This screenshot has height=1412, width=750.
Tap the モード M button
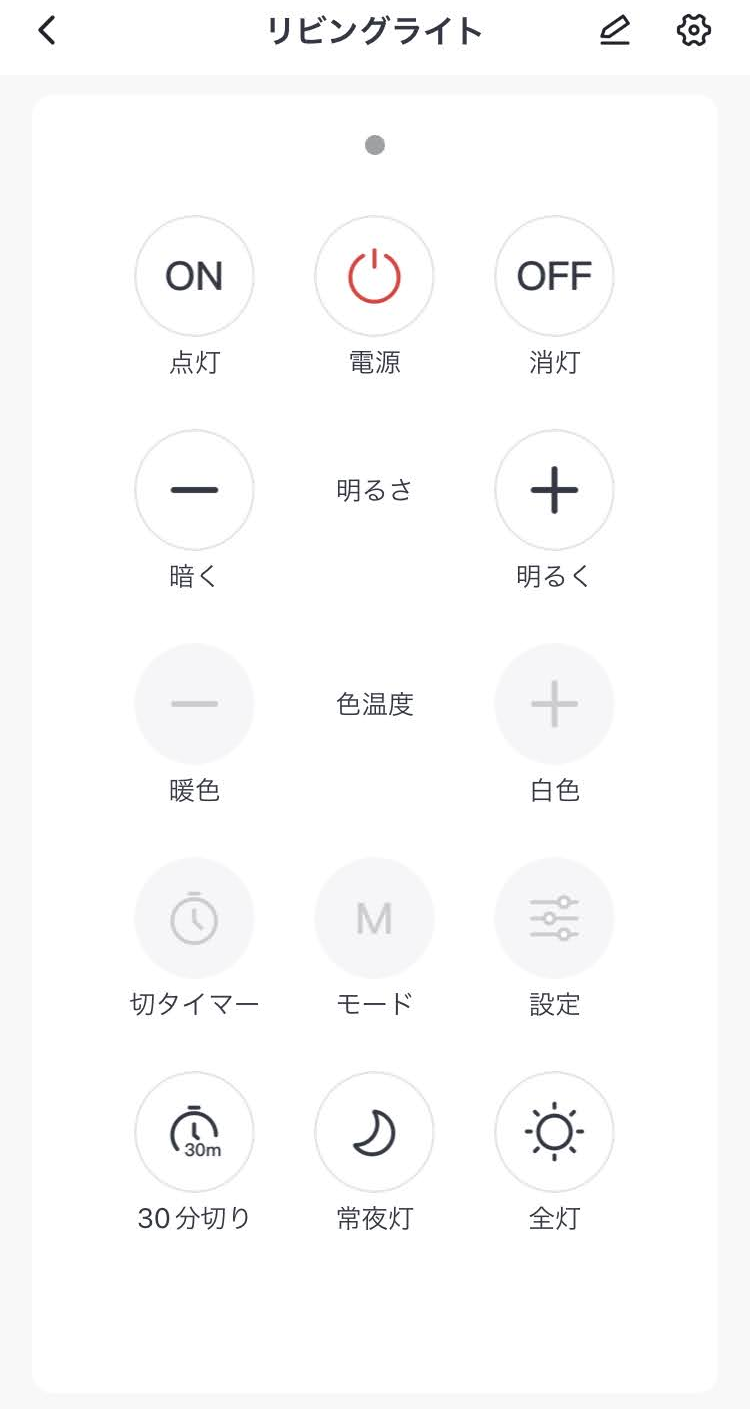(x=374, y=918)
